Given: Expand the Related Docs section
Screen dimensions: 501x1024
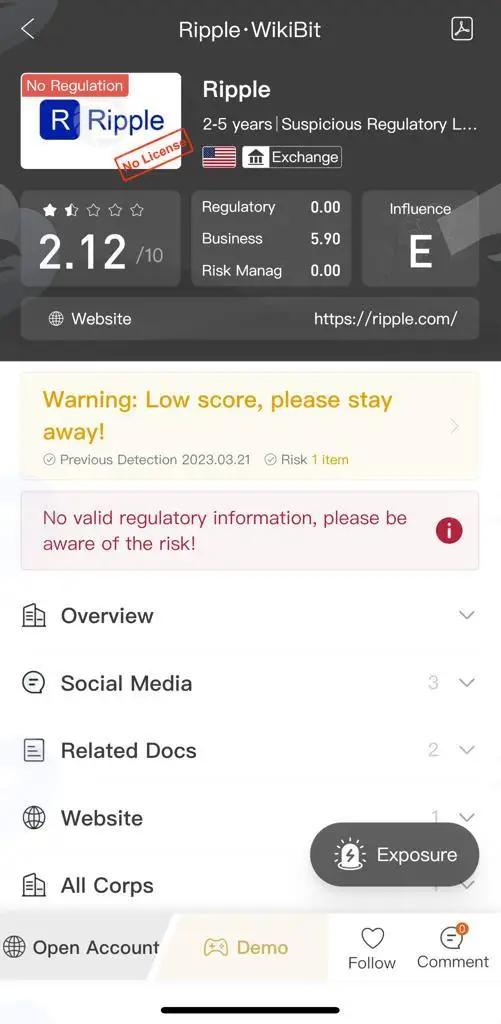Looking at the screenshot, I should pos(250,750).
